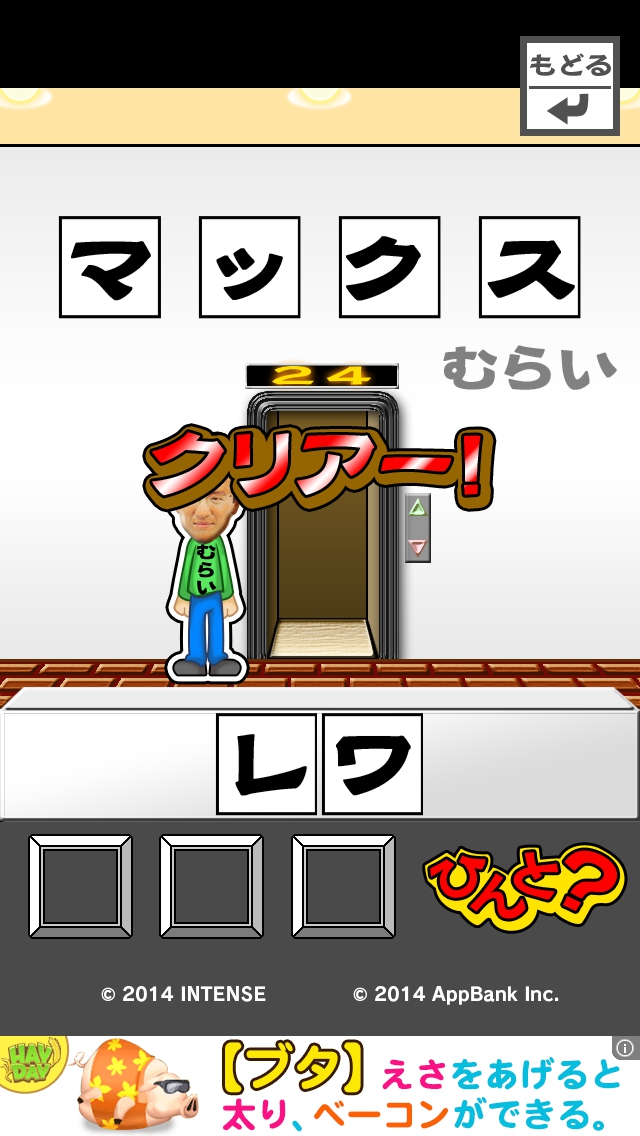
Task: Tap the もどる back button
Action: [x=569, y=86]
